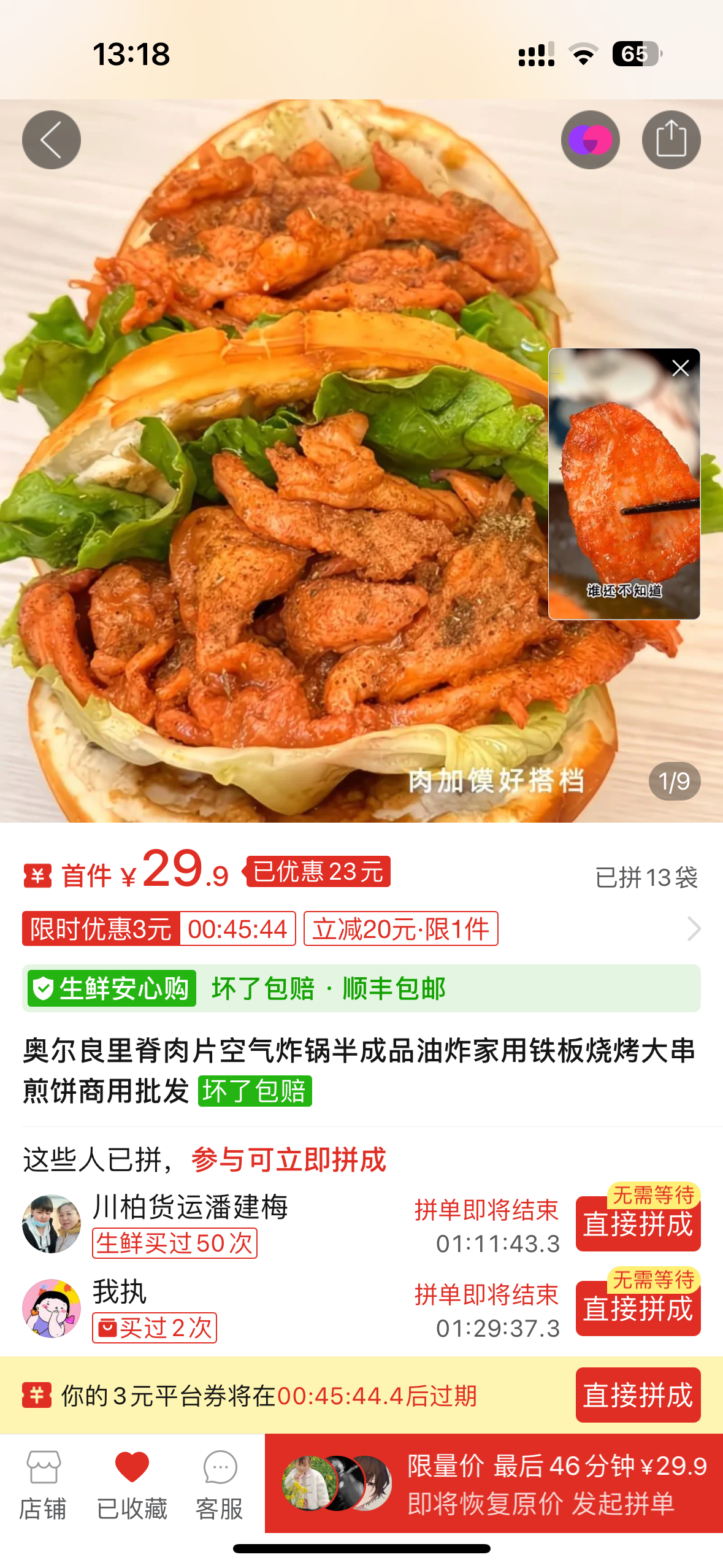This screenshot has height=1568, width=723.
Task: Open the 生鲜安心购 guarantee banner
Action: pos(361,988)
